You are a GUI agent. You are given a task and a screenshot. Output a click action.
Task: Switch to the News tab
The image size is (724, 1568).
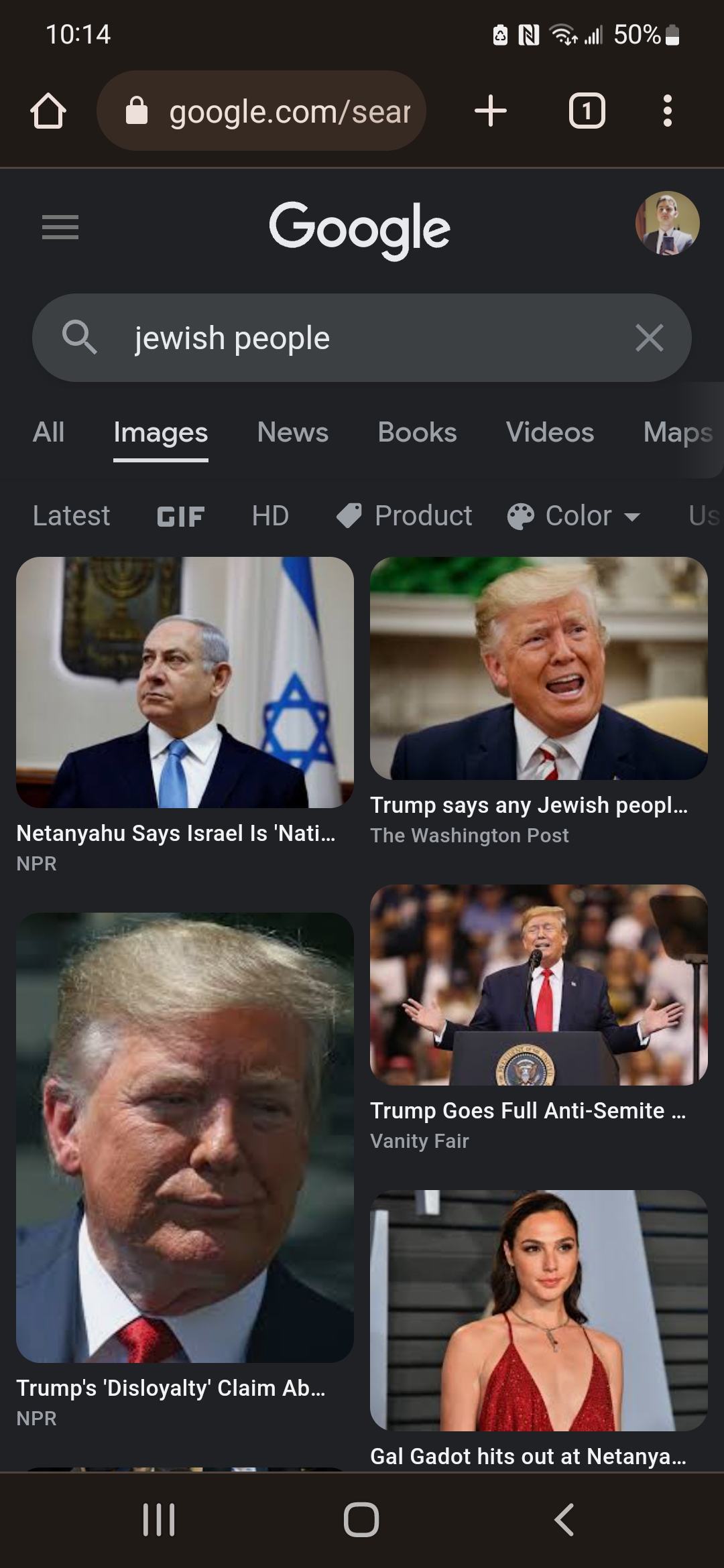293,432
